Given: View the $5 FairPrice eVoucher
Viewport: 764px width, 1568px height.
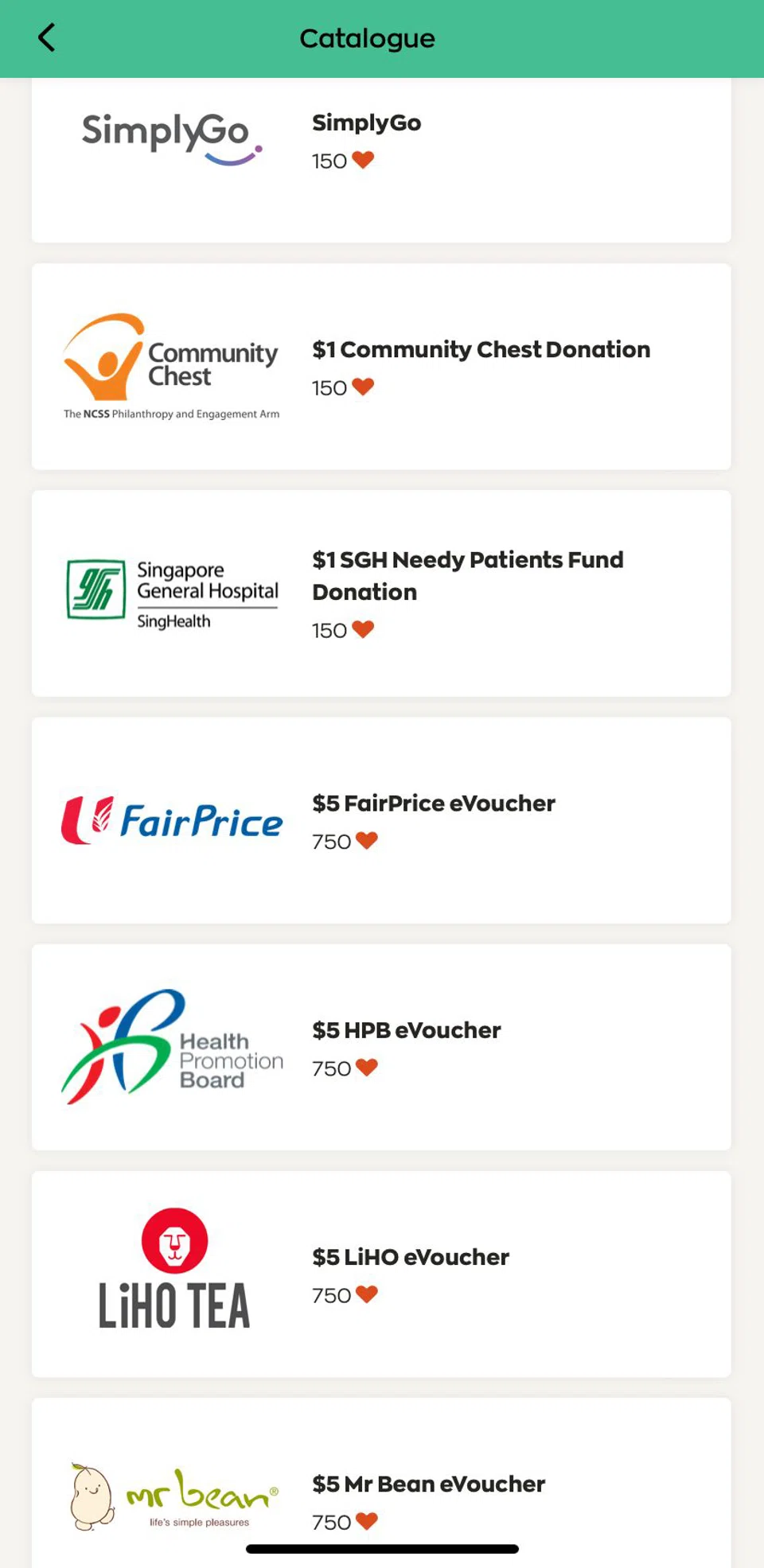Looking at the screenshot, I should 380,820.
